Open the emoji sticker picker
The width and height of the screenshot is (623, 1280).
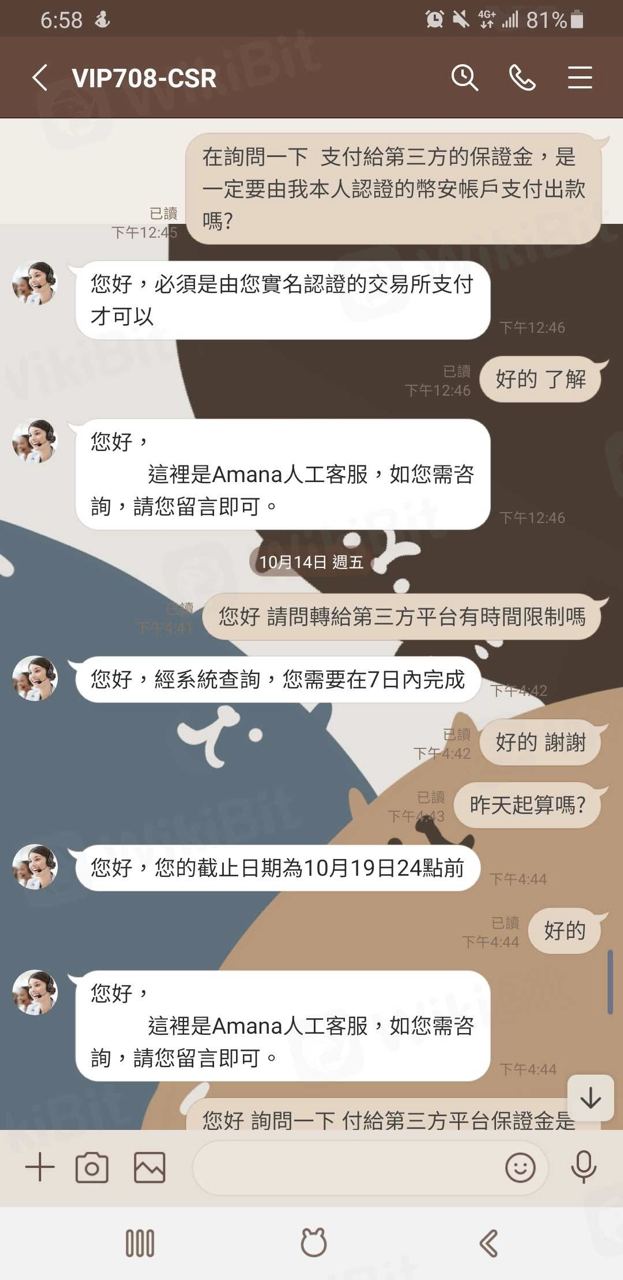[x=520, y=1167]
